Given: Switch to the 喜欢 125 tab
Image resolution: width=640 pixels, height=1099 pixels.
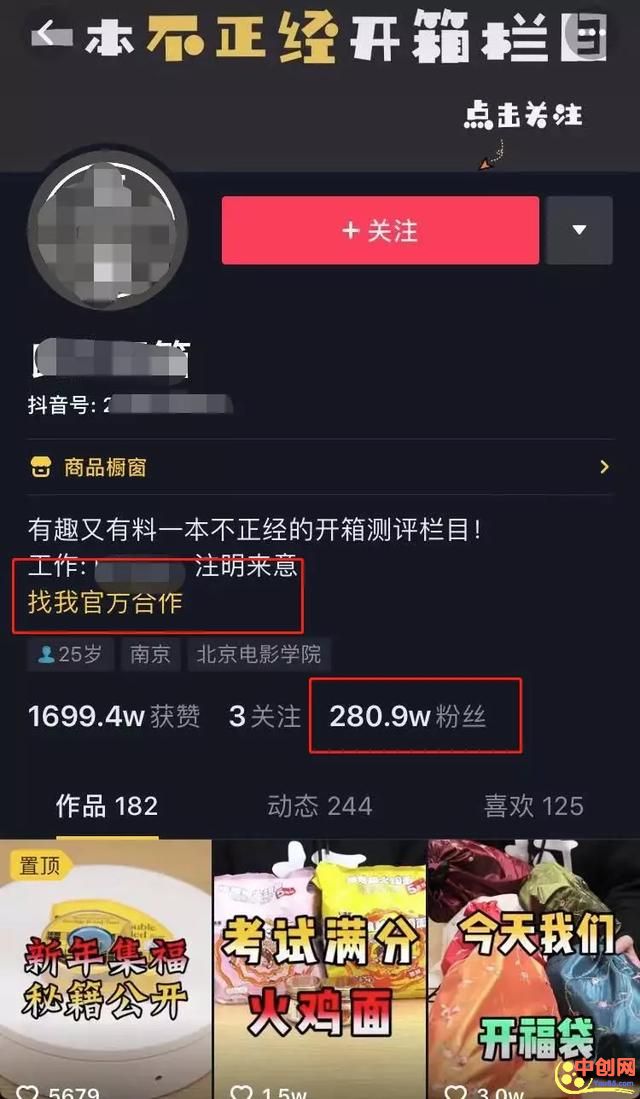Looking at the screenshot, I should tap(533, 806).
